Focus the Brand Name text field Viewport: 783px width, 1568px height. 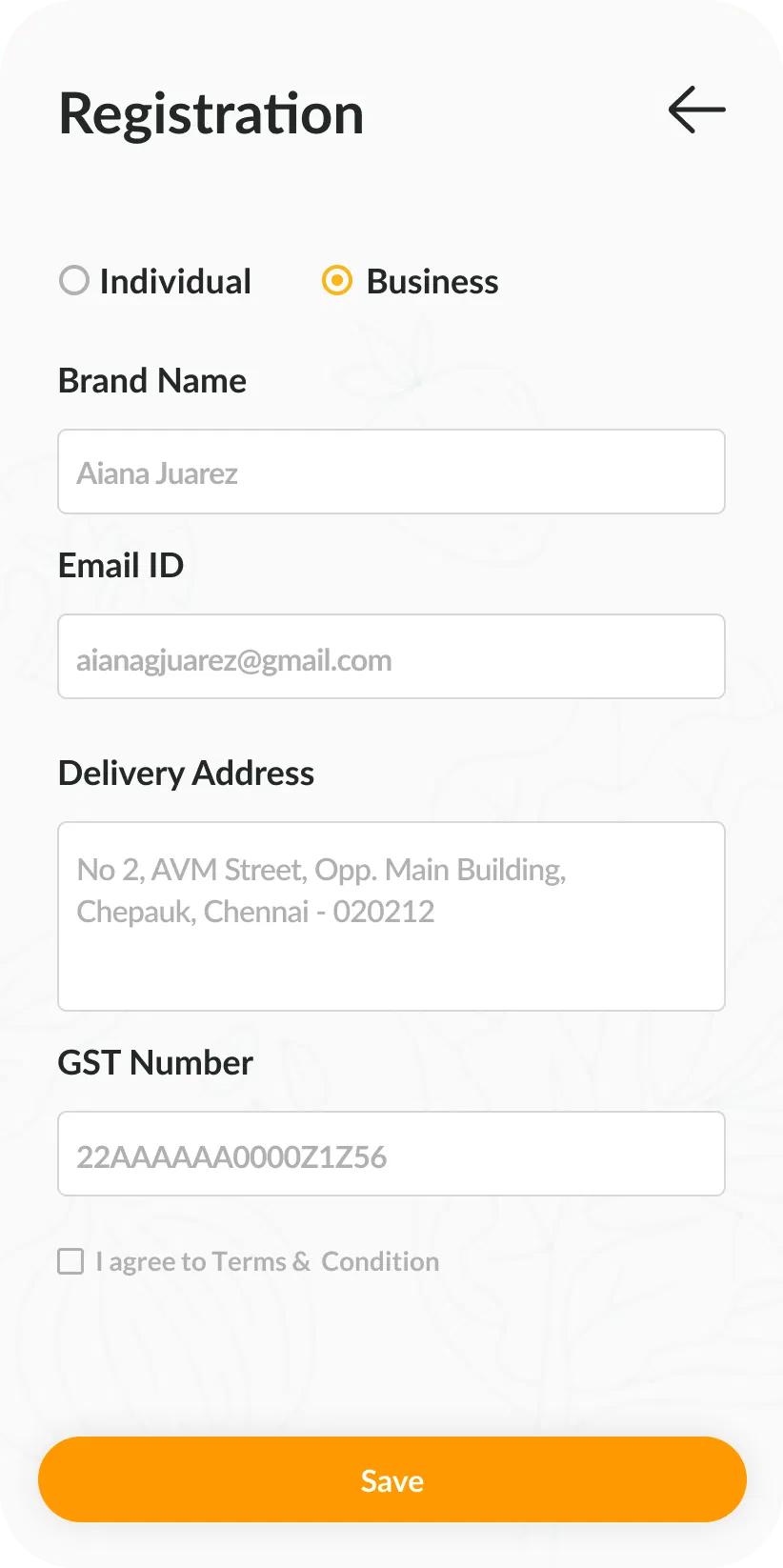[391, 472]
